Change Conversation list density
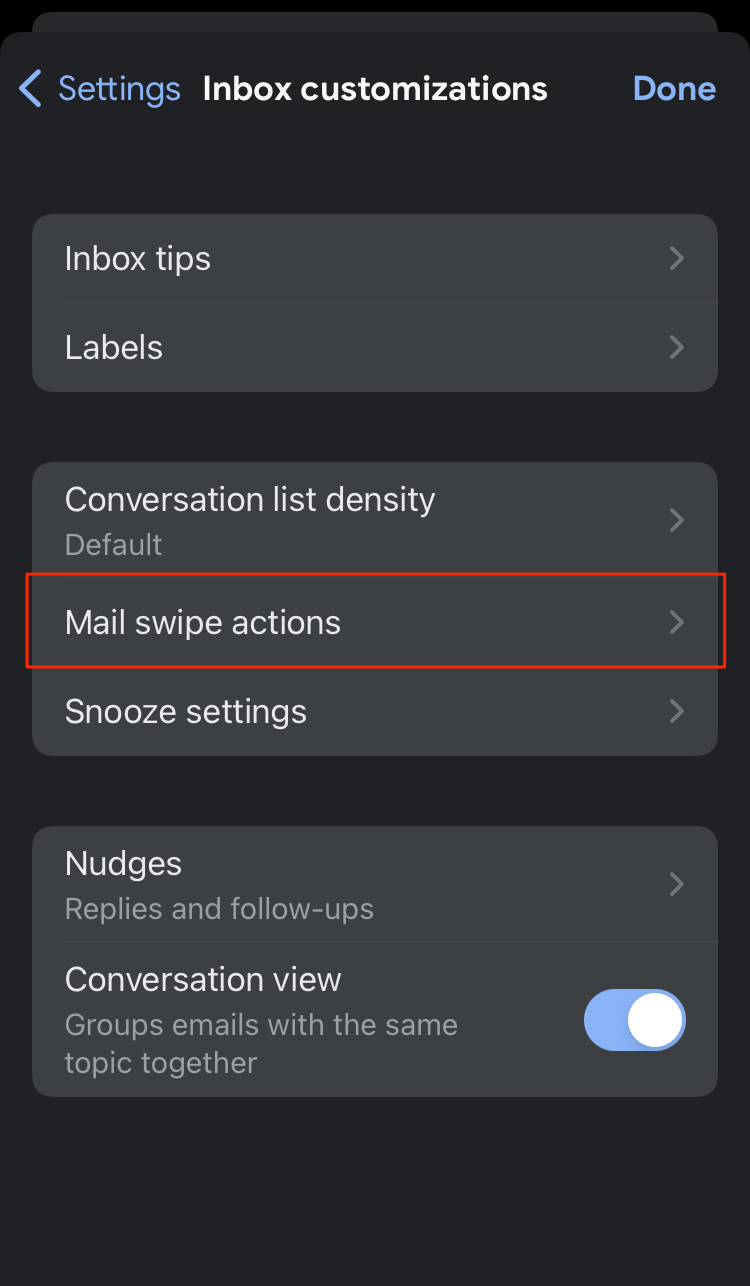This screenshot has width=750, height=1286. click(x=375, y=520)
